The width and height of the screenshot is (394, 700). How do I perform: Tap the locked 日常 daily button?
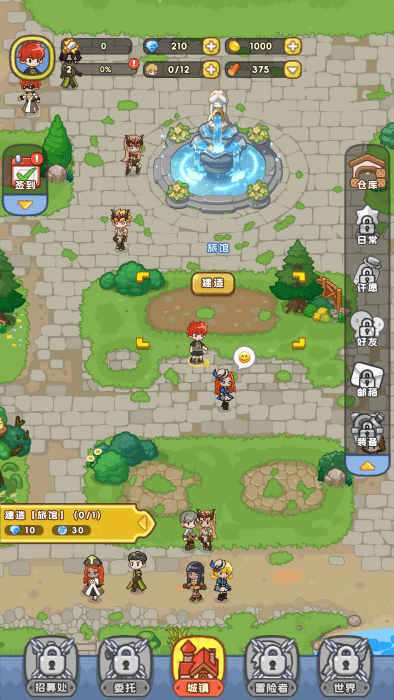(x=367, y=226)
